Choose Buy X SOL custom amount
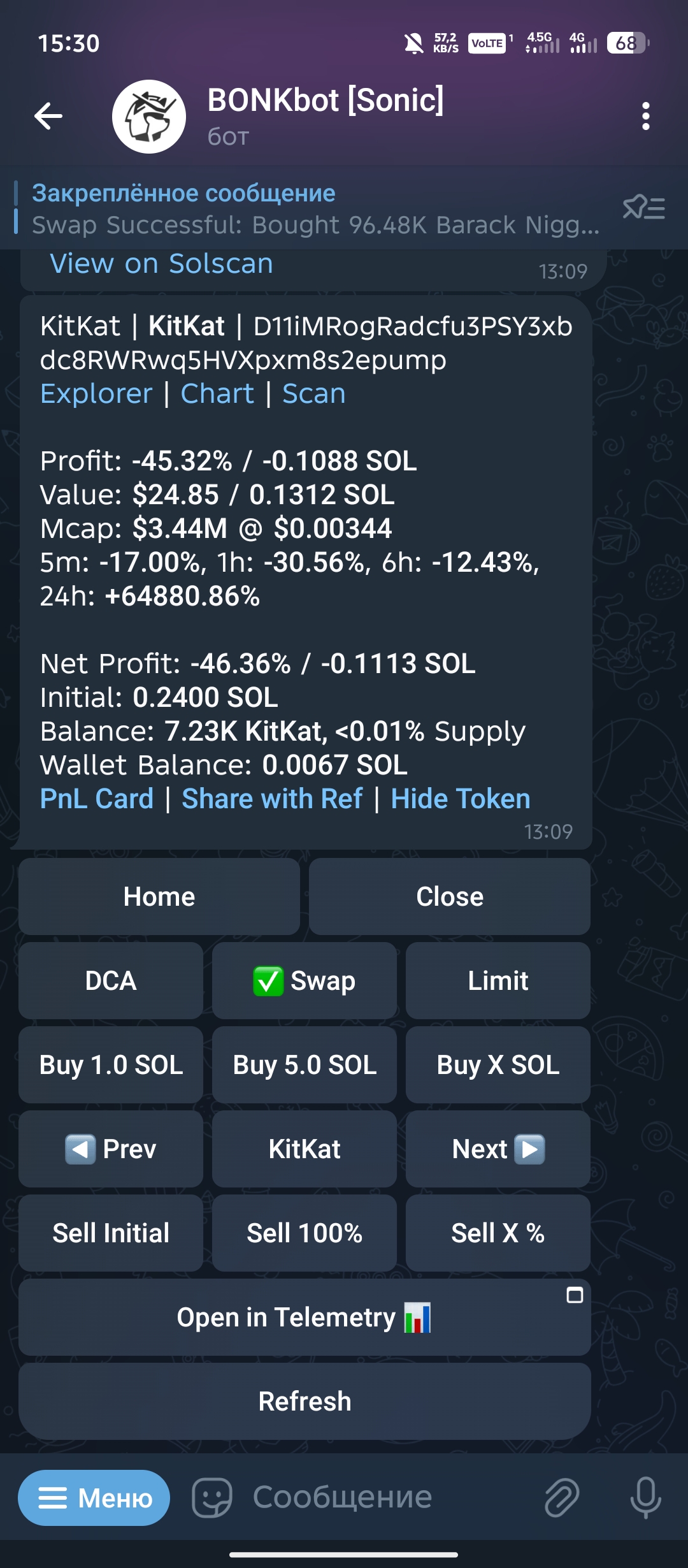The height and width of the screenshot is (1568, 688). (x=498, y=1065)
